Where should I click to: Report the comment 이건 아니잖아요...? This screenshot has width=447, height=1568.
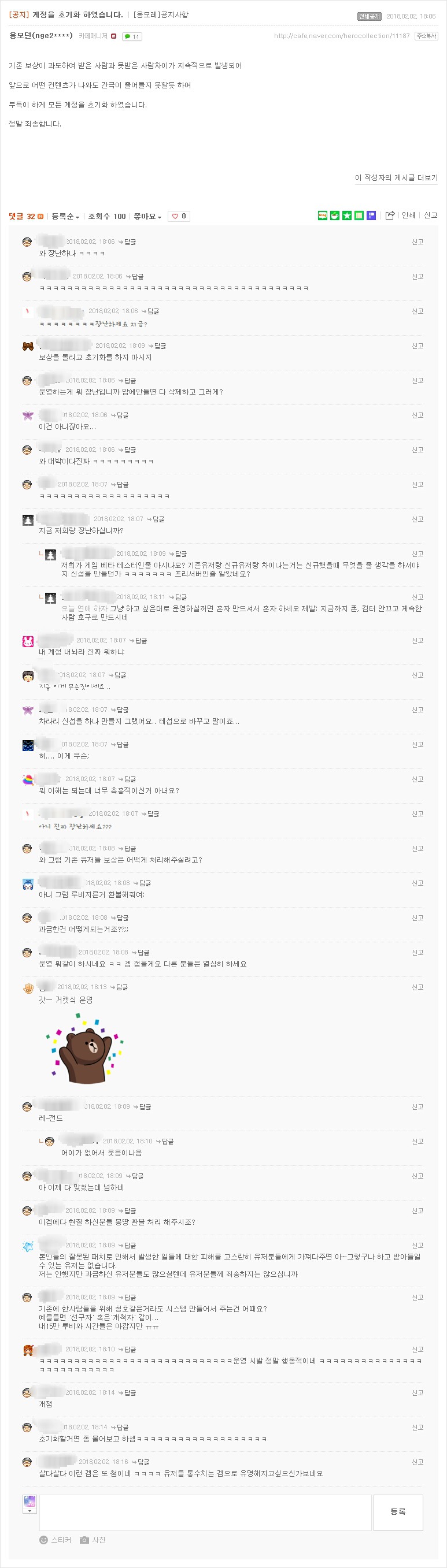click(417, 415)
